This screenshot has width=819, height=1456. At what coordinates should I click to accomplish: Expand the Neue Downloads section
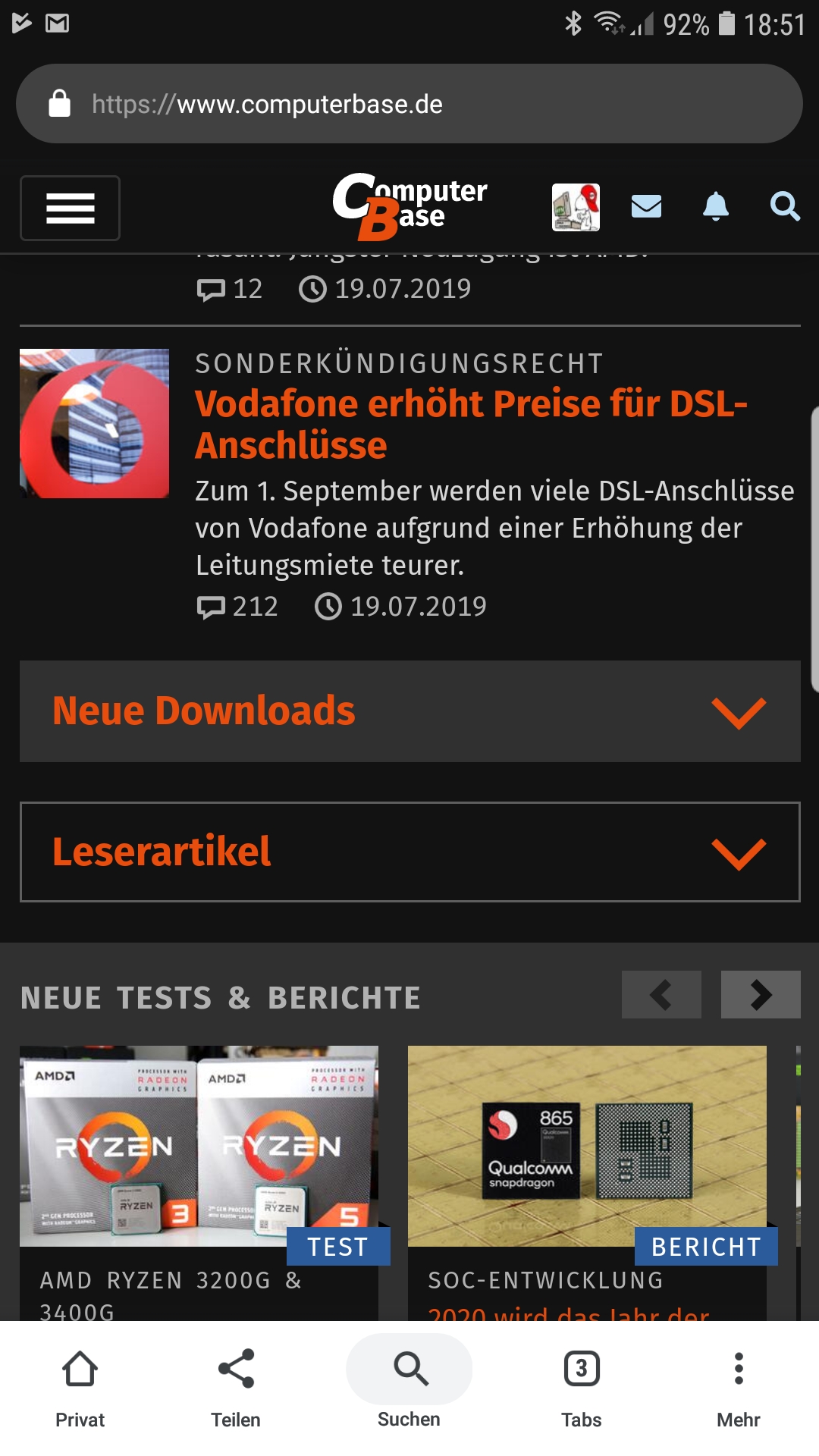click(x=409, y=711)
